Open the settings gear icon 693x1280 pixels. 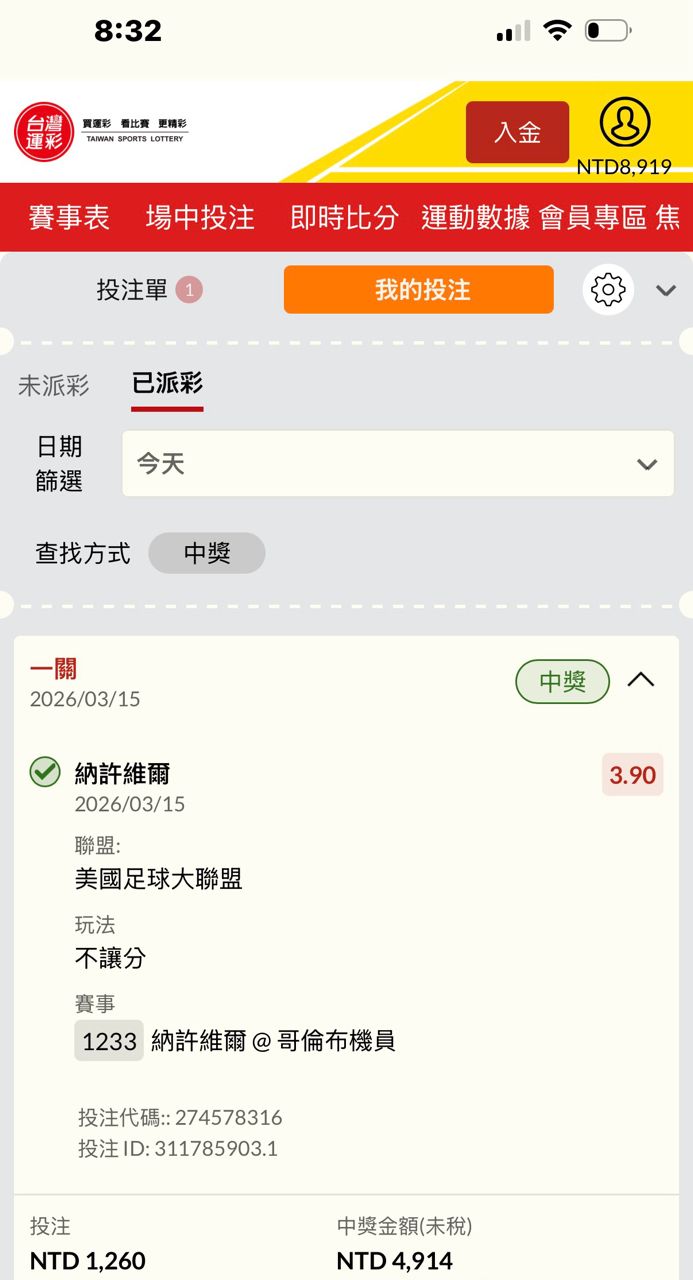click(x=608, y=290)
